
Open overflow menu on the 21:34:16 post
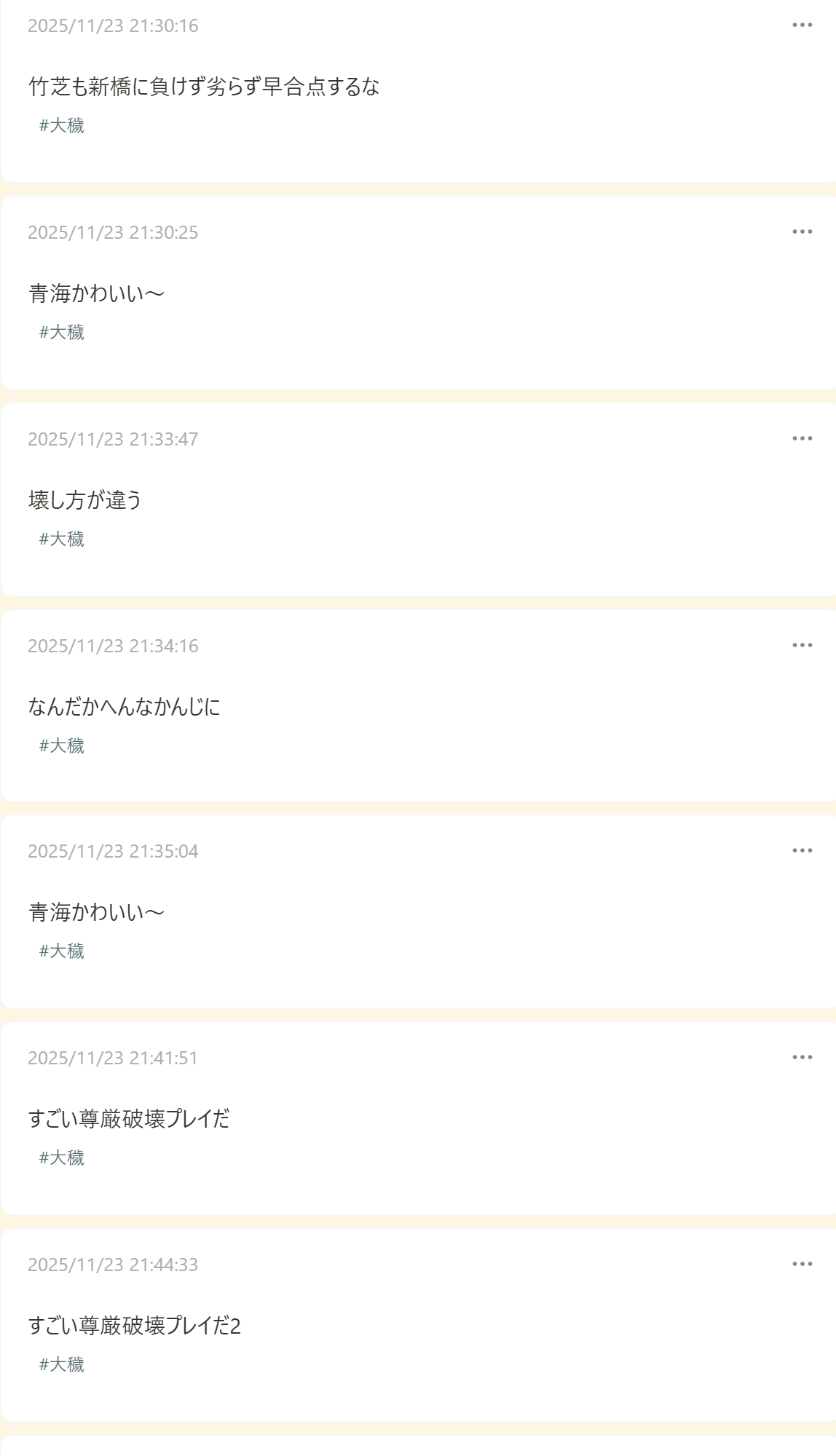point(802,646)
